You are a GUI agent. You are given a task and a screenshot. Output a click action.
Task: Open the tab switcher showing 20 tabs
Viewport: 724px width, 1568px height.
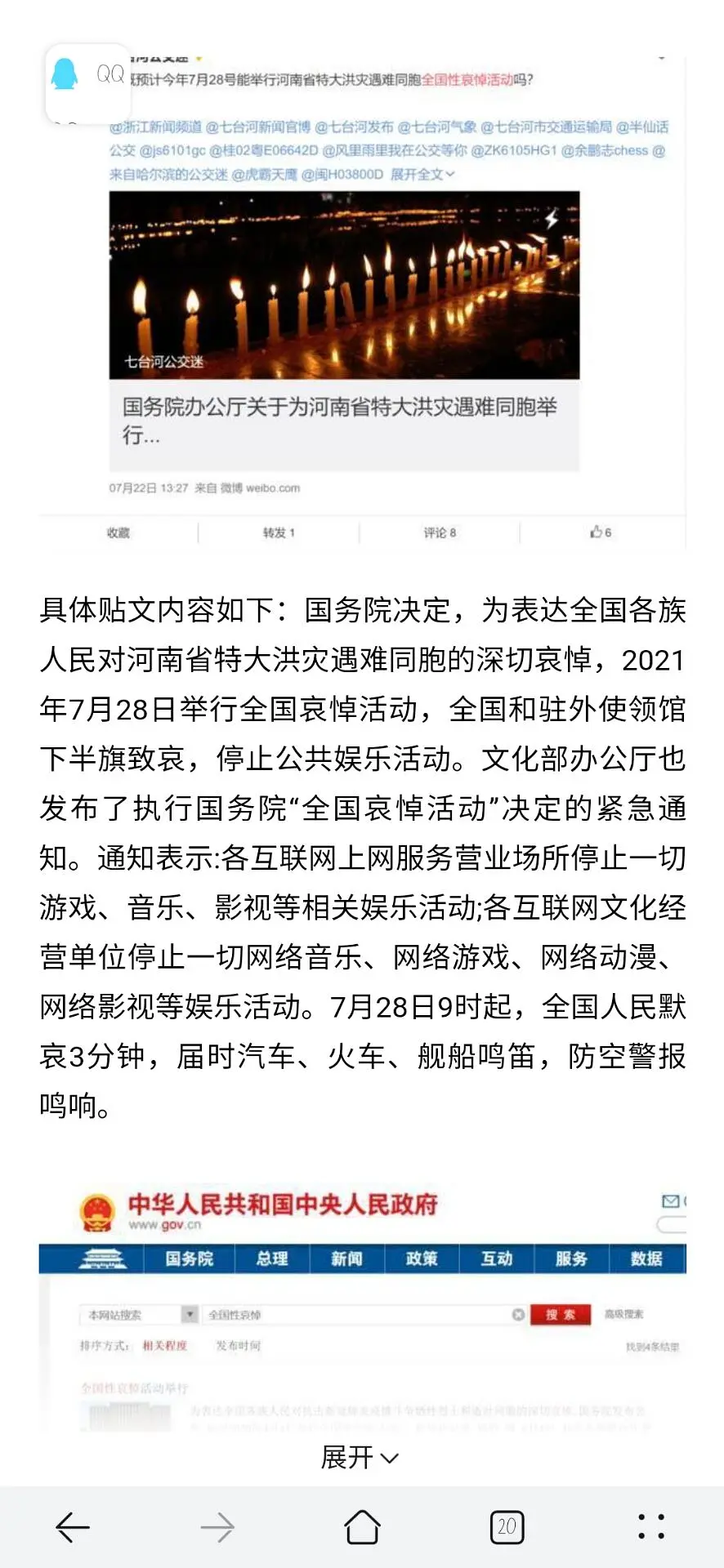[x=507, y=1527]
